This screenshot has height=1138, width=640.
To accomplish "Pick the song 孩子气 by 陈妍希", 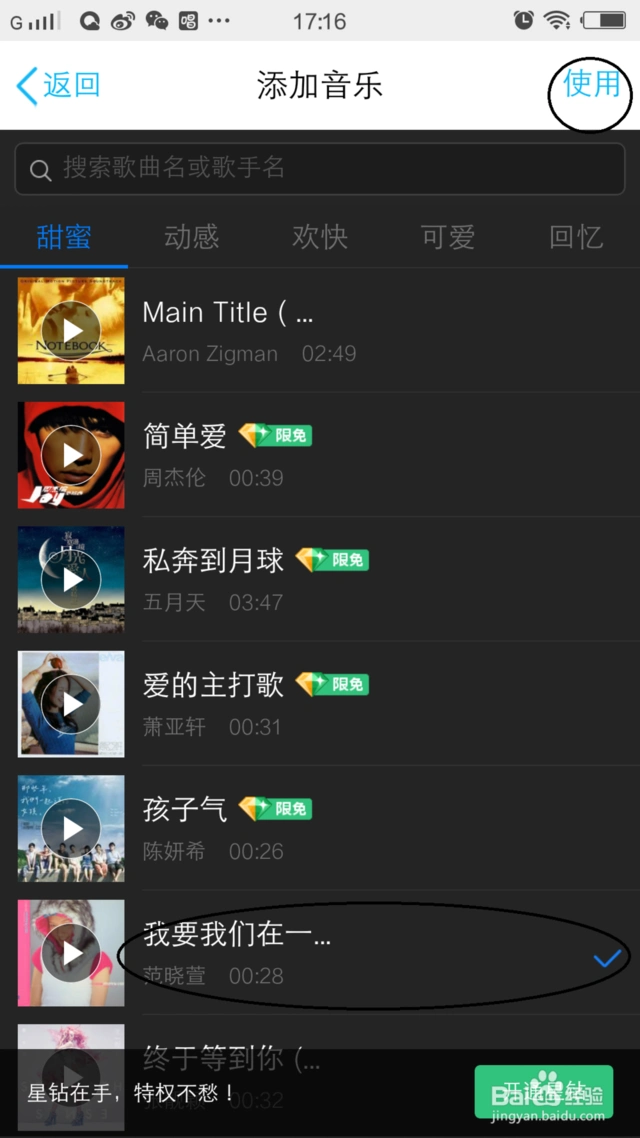I will [x=380, y=828].
